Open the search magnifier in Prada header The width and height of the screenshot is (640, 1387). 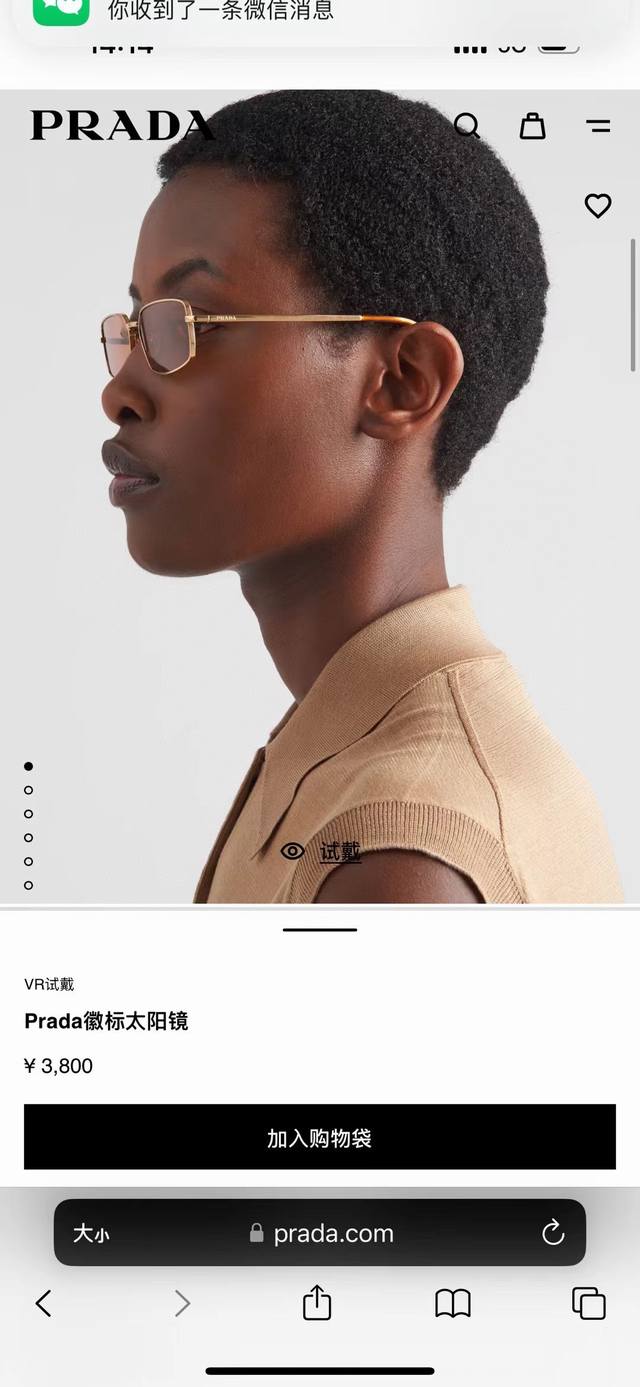(x=466, y=126)
